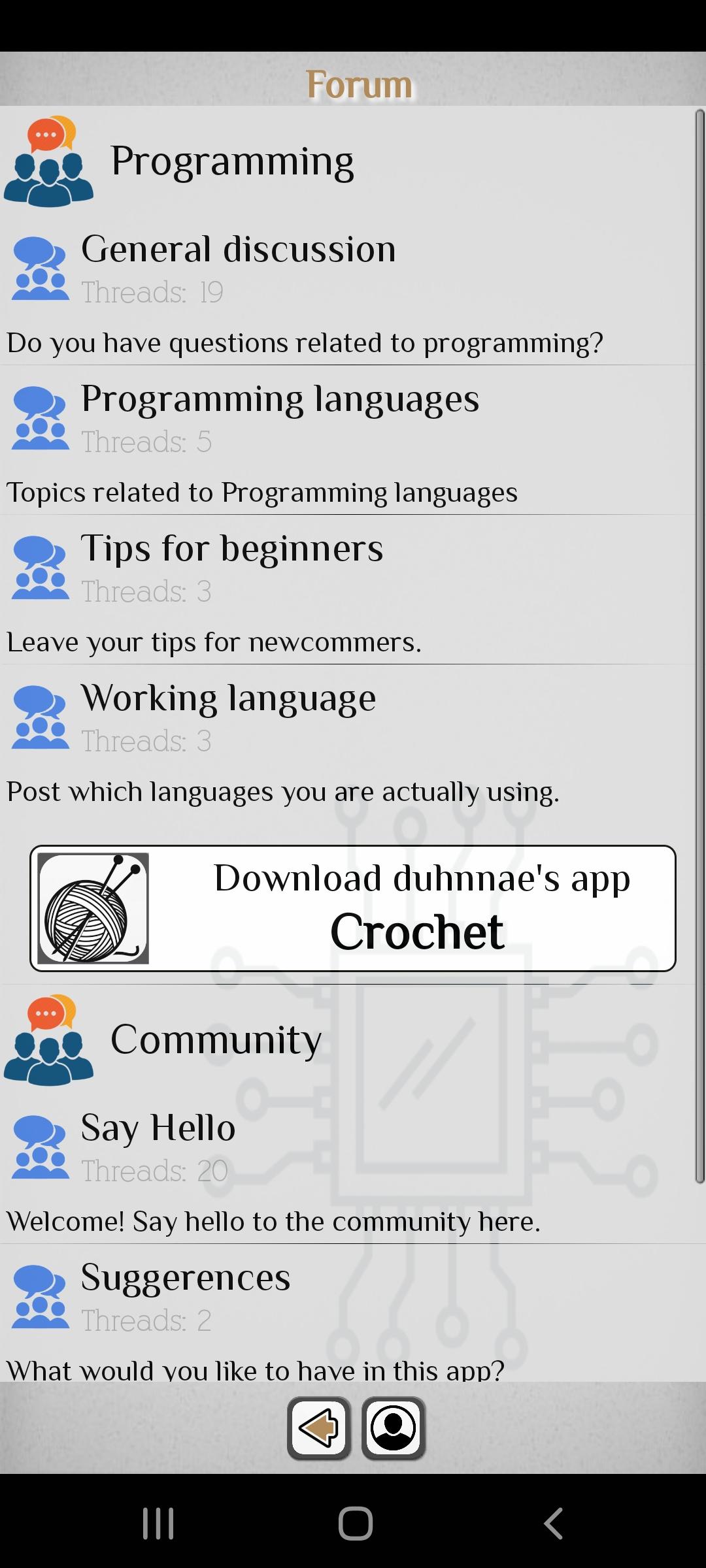Open the system recent apps view

[x=158, y=1524]
